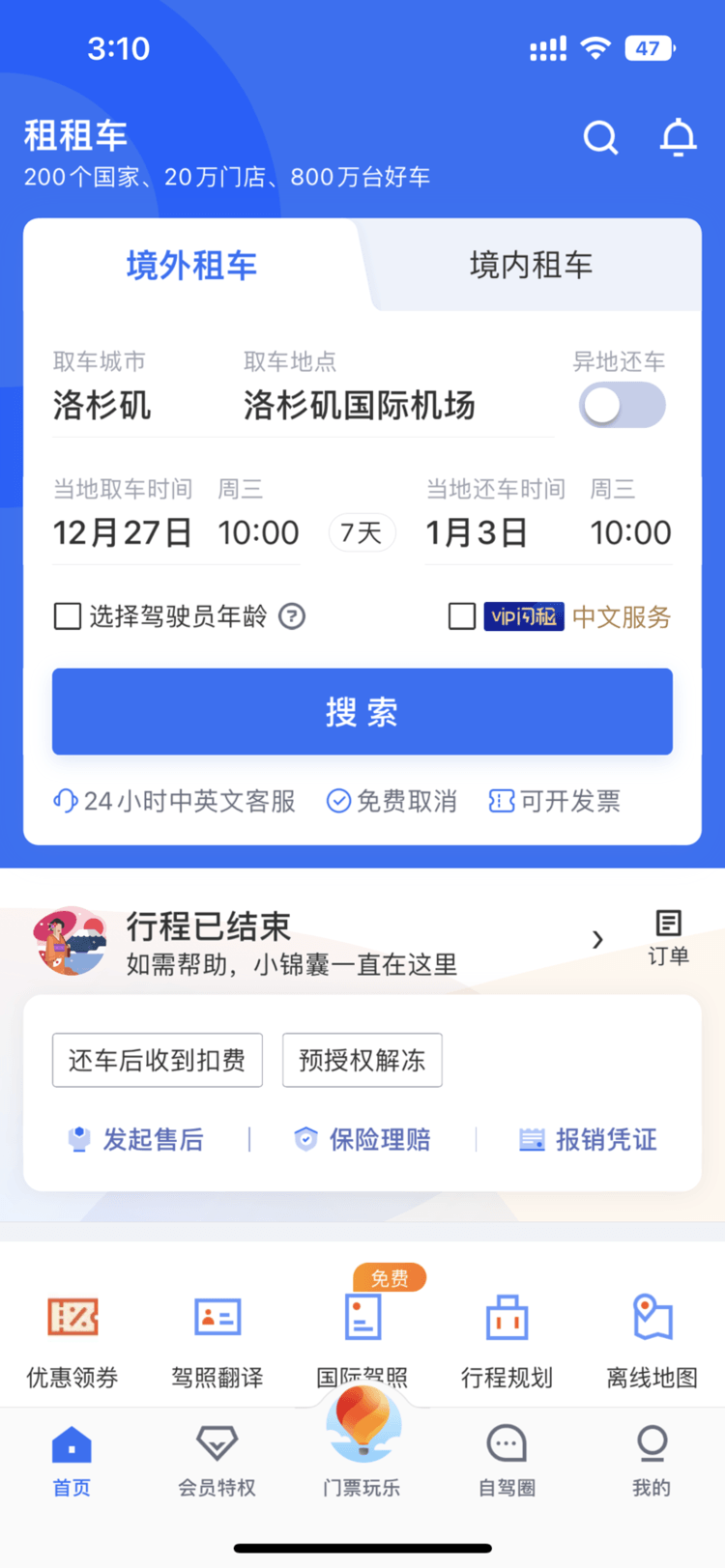
Task: Change pickup location 洛杉矶国际机场
Action: tap(359, 405)
